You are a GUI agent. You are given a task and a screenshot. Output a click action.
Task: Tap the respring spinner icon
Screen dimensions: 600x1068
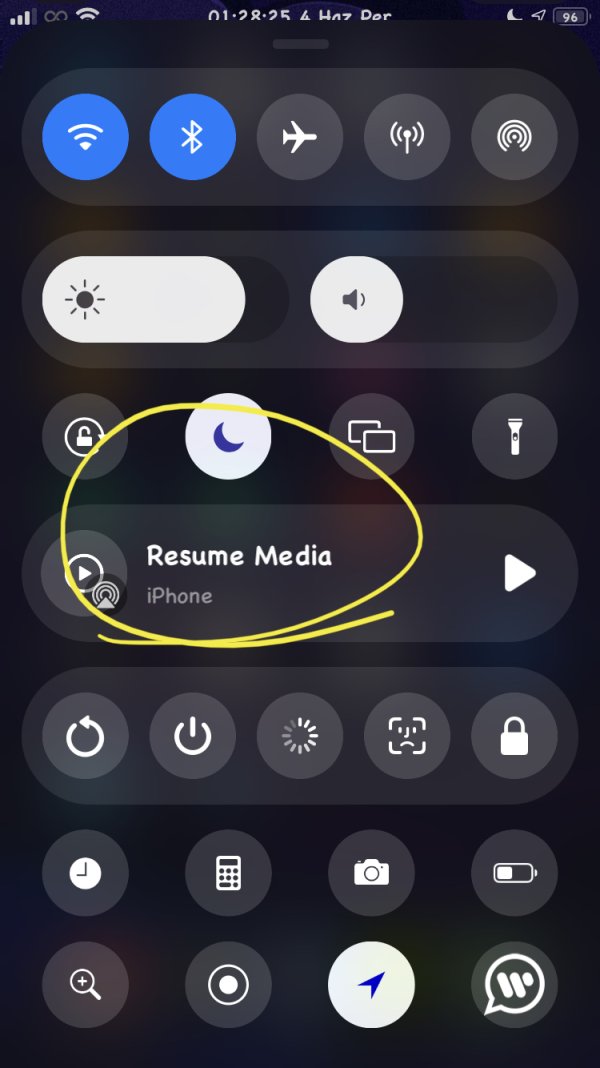(x=299, y=737)
